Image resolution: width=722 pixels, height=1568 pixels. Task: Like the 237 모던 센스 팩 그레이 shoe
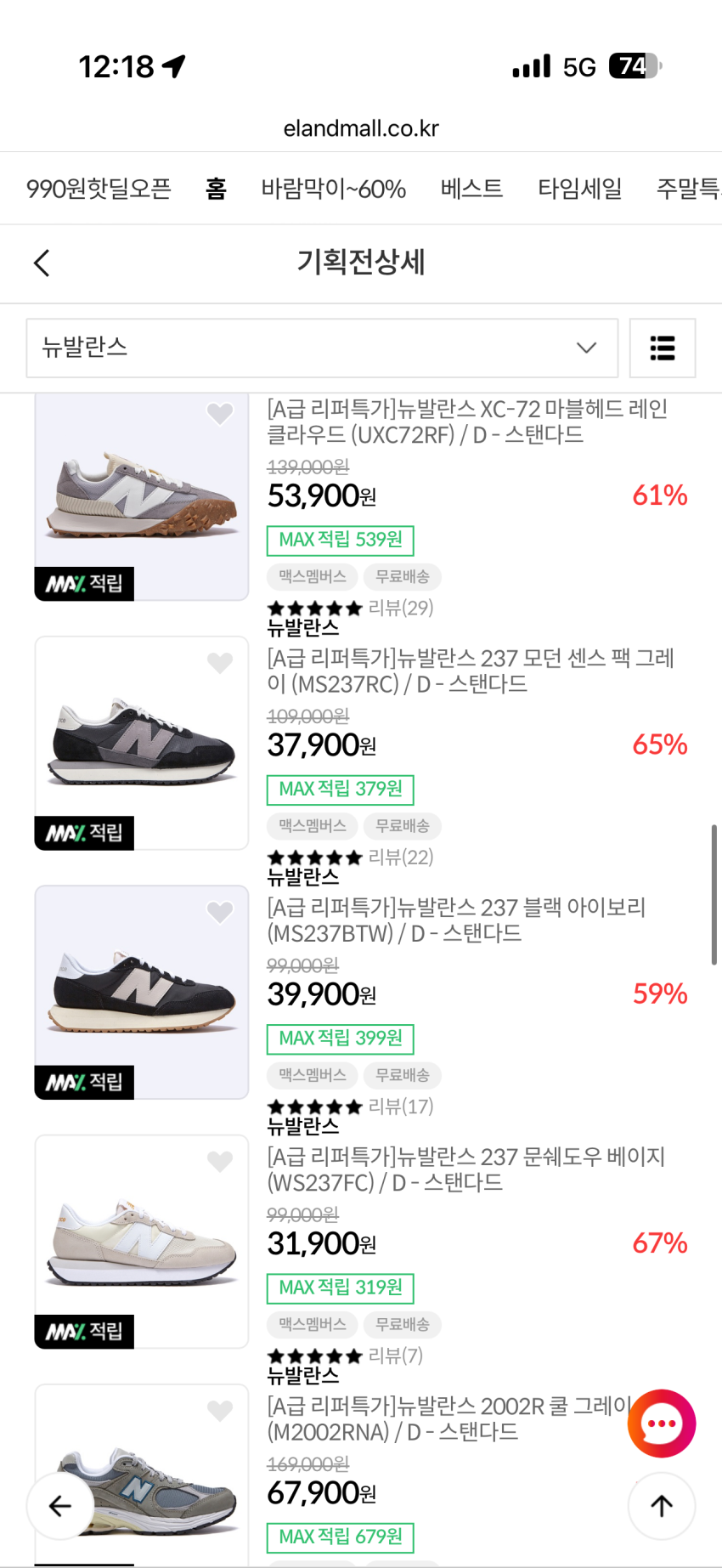point(220,663)
